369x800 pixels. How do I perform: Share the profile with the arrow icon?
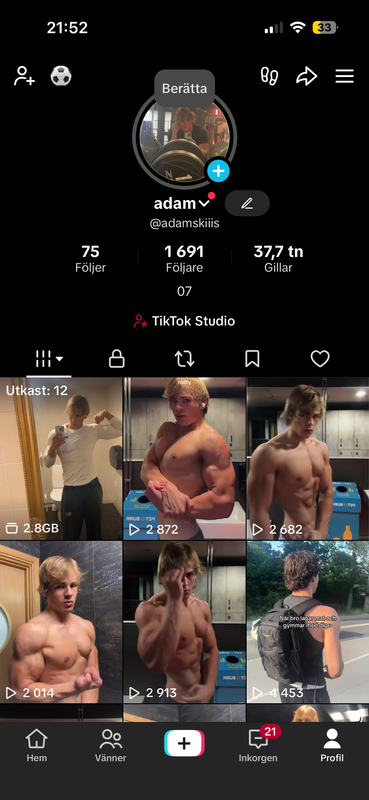coord(307,77)
